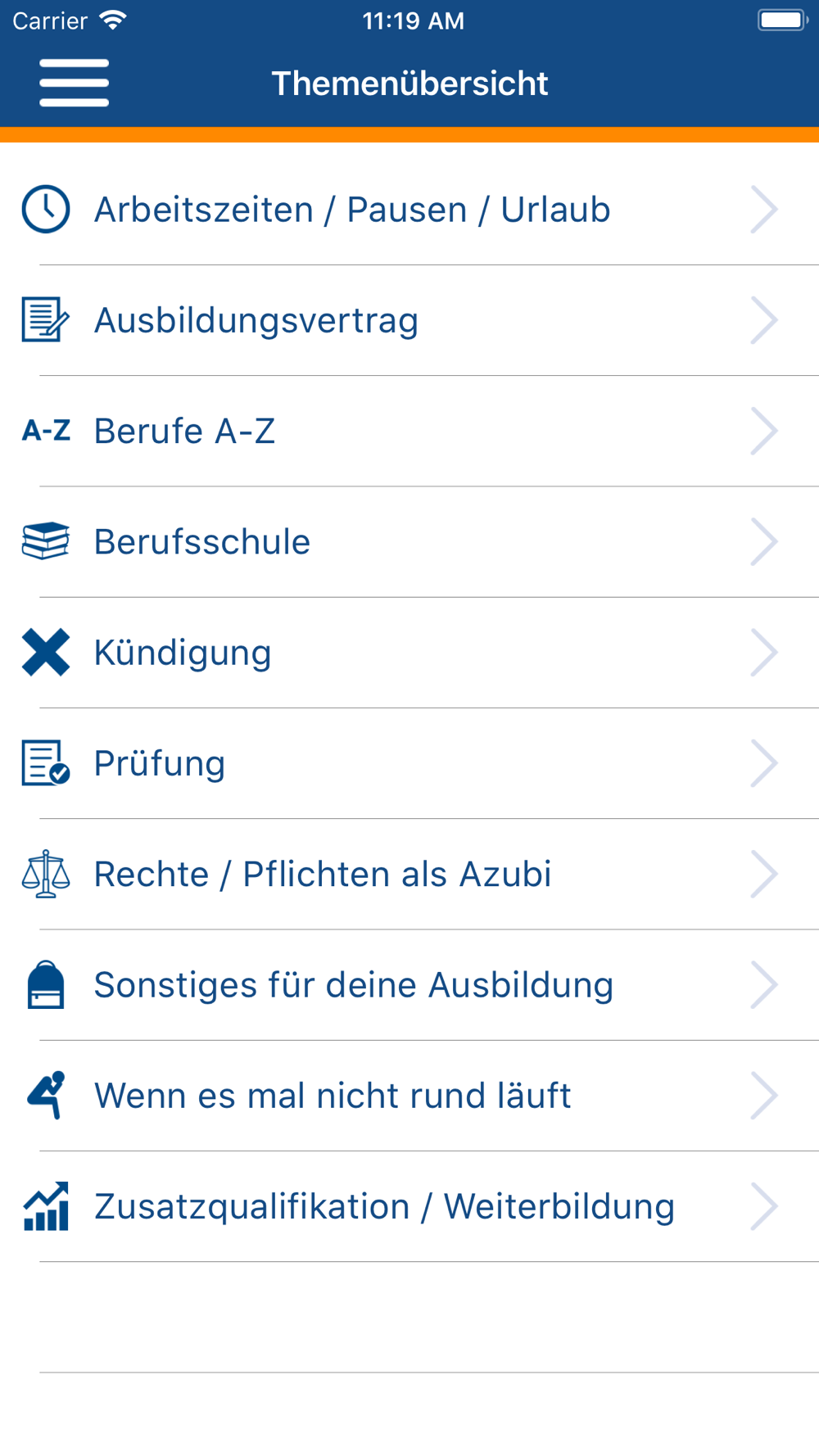This screenshot has width=819, height=1456.
Task: View the Kündigung section
Action: [409, 653]
